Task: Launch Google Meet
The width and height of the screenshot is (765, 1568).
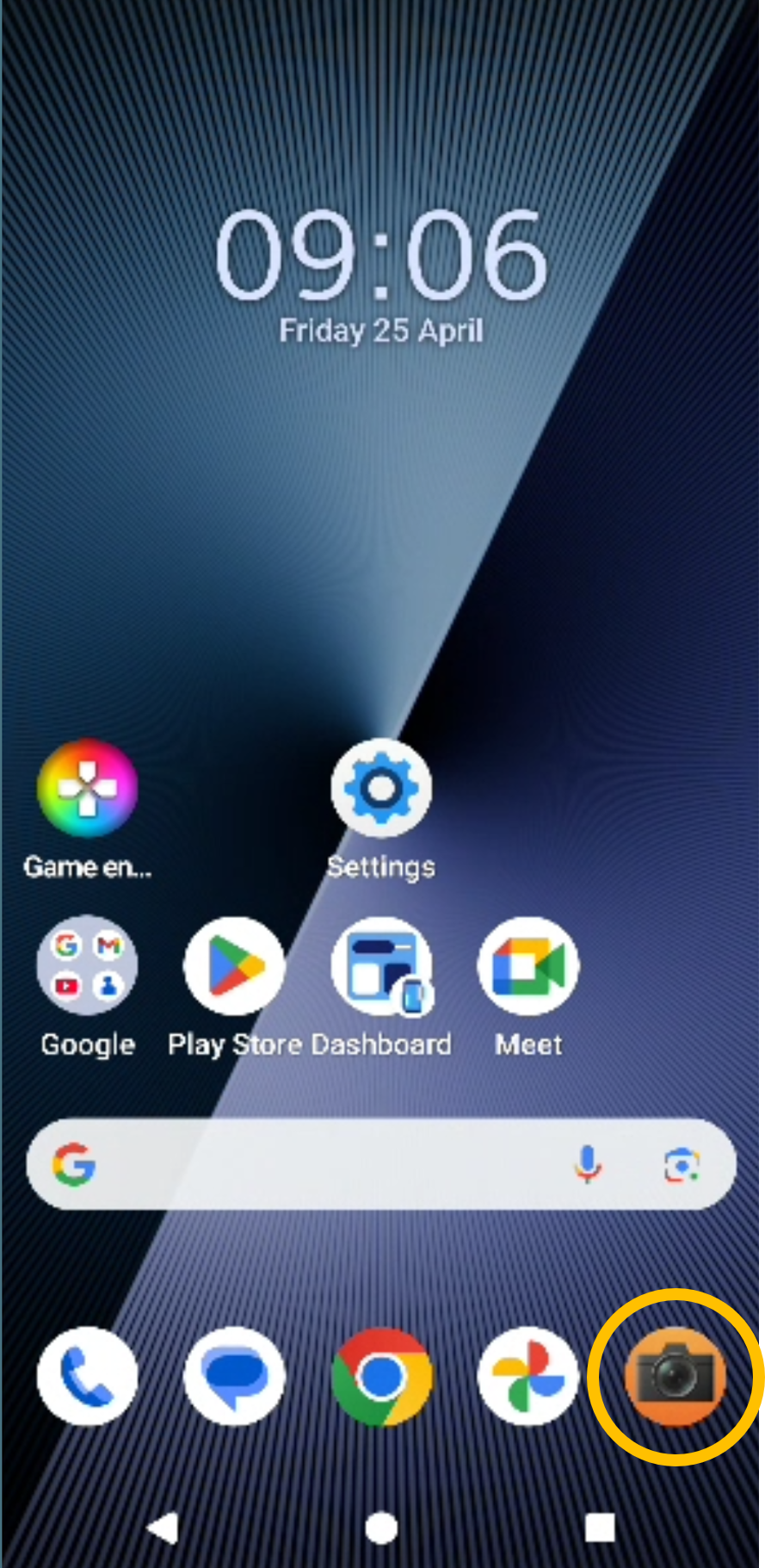Action: pos(528,966)
